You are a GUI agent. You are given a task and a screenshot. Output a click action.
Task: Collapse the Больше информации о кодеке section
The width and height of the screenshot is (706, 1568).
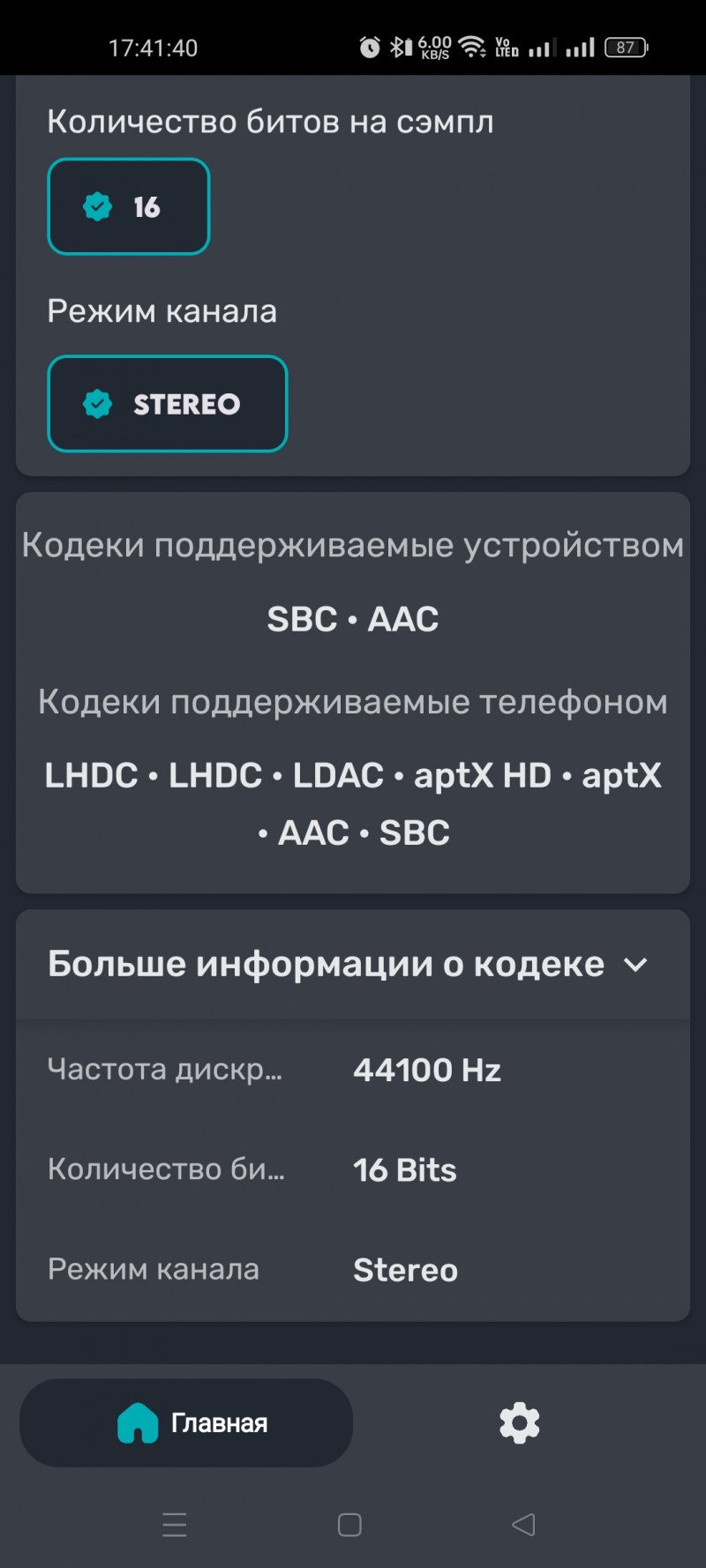pos(635,965)
